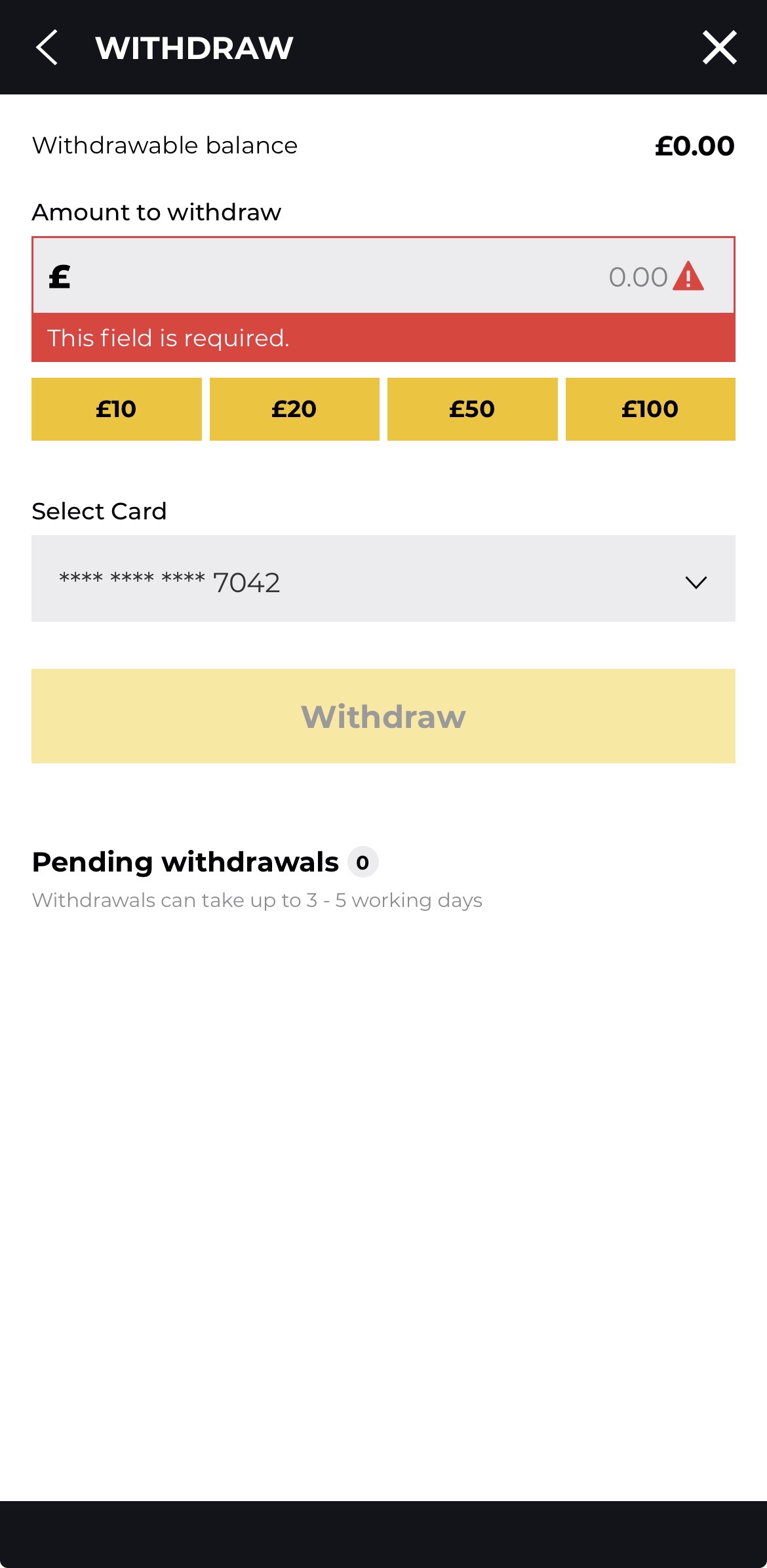Click the WITHDRAW title in the header
Screen dimensions: 767x1568
[194, 47]
